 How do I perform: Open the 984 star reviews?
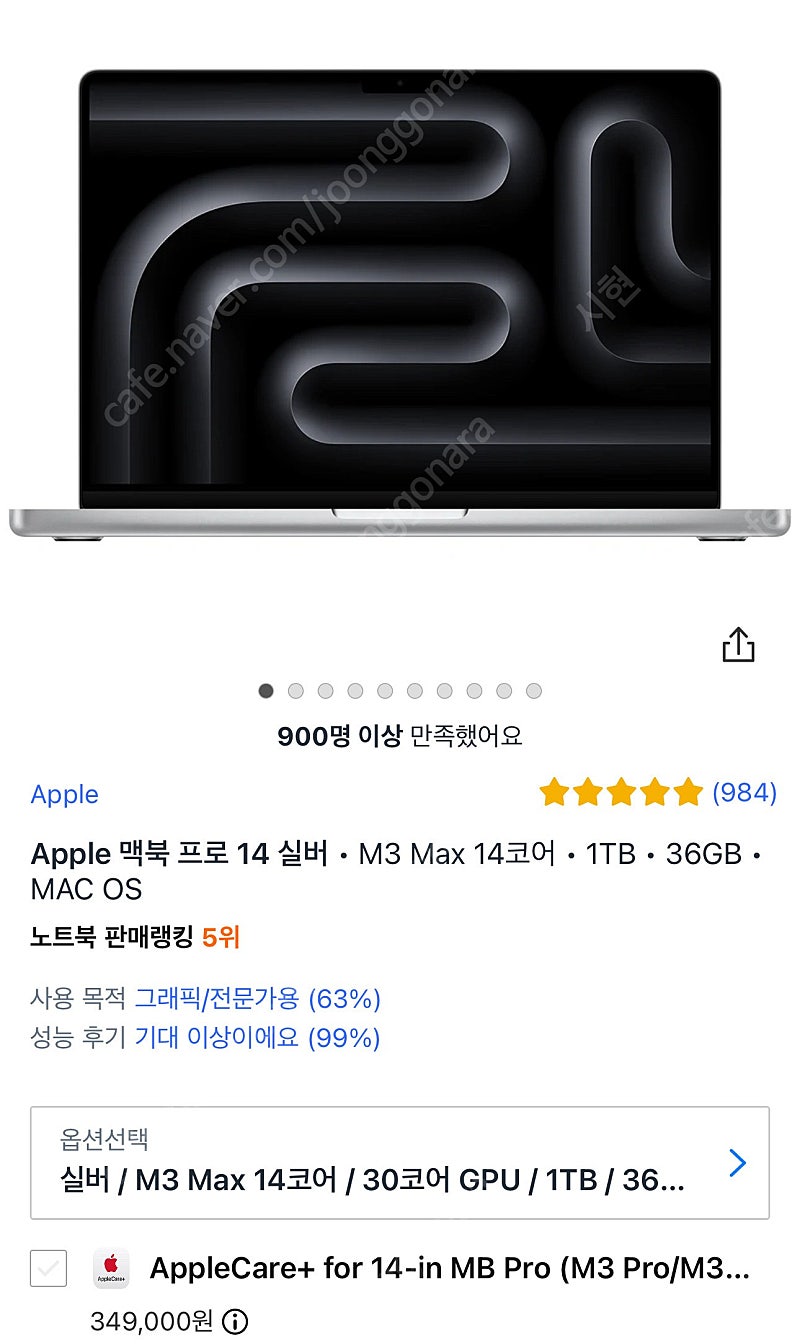658,793
